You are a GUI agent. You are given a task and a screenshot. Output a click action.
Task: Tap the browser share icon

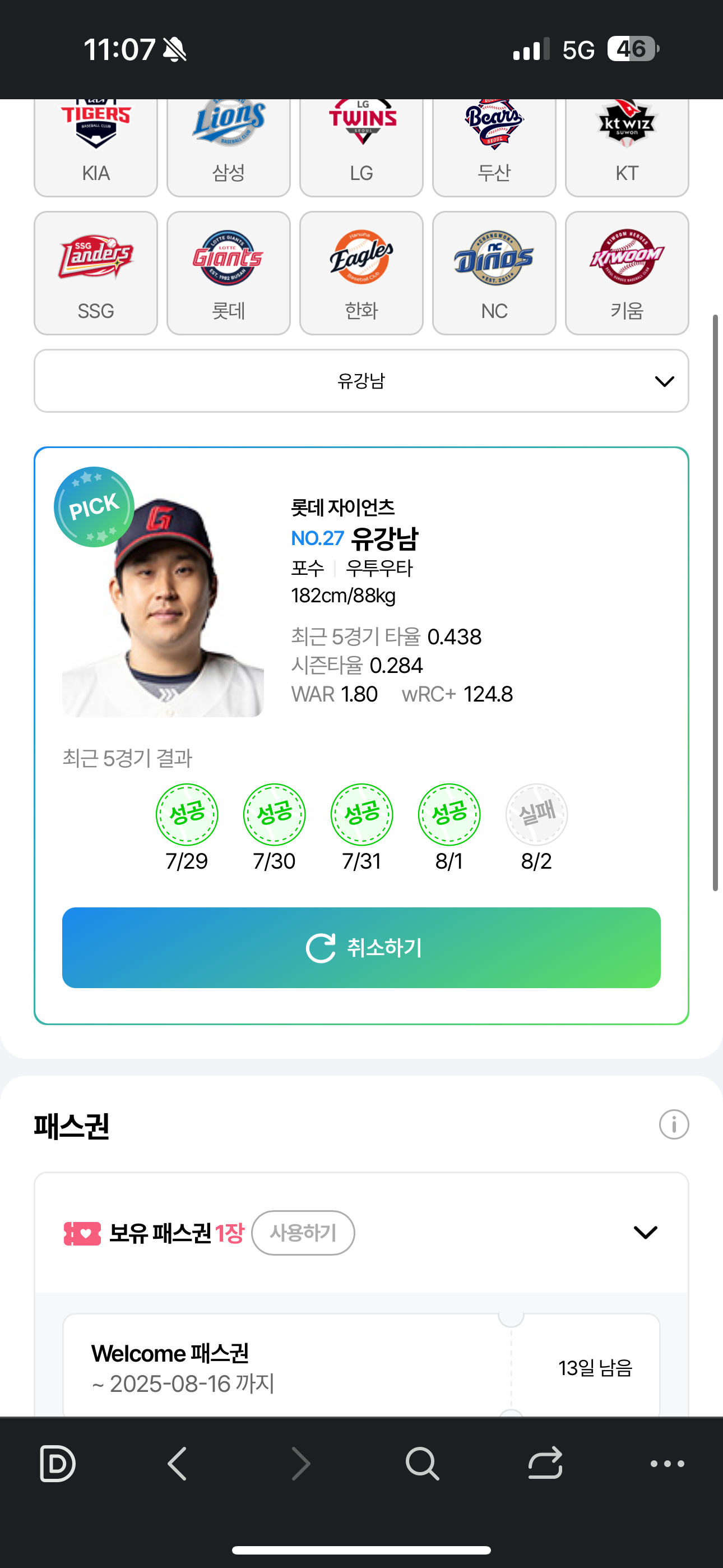tap(545, 1463)
